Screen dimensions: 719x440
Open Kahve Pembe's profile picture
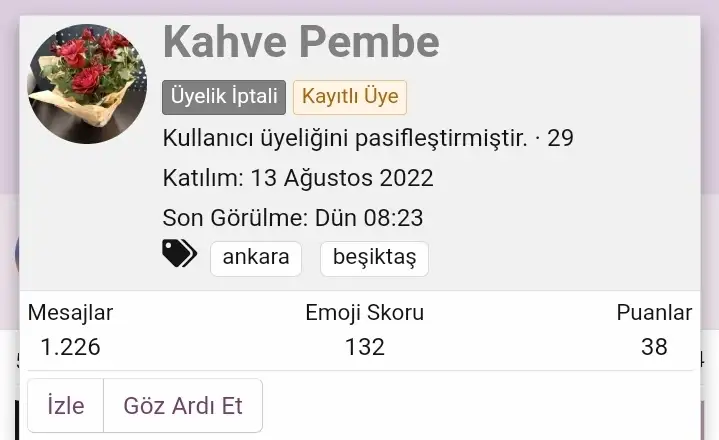87,84
